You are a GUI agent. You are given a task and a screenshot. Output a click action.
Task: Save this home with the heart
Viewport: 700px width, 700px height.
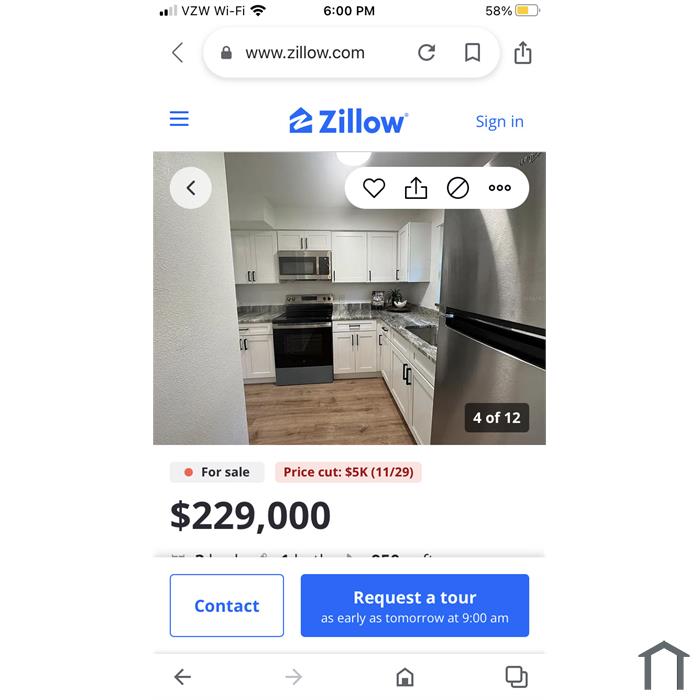[x=374, y=188]
